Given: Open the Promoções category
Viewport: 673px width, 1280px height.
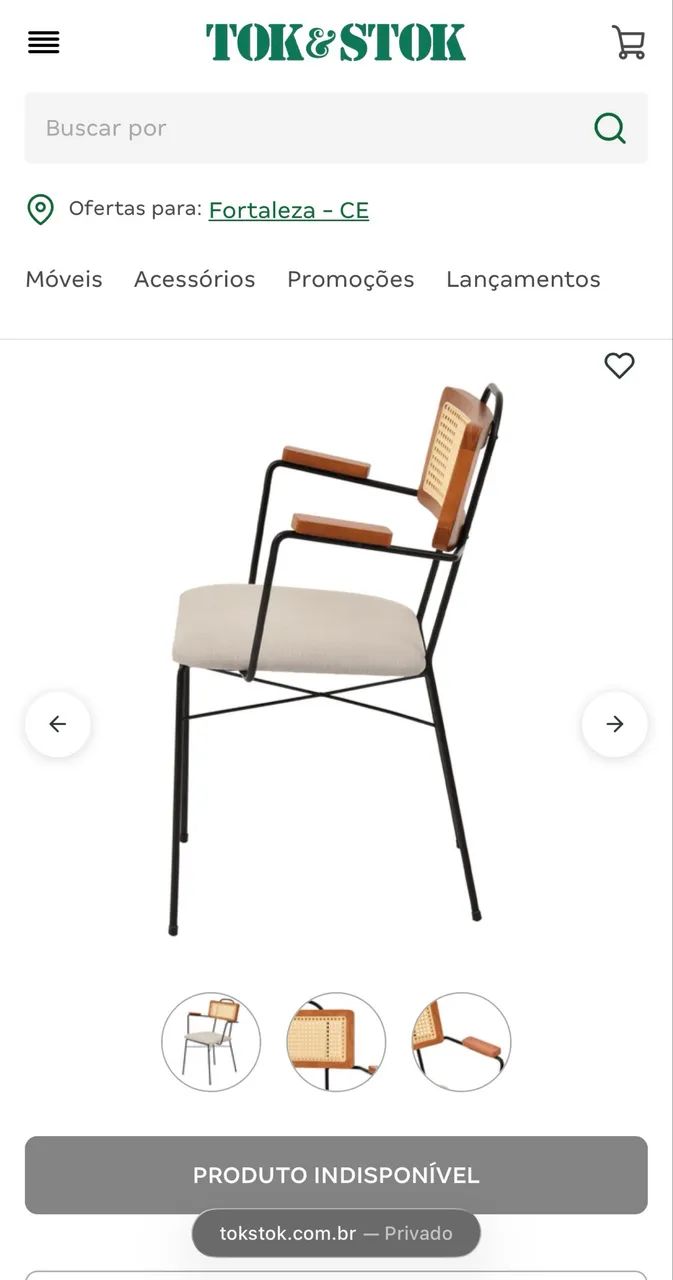Looking at the screenshot, I should click(x=351, y=279).
